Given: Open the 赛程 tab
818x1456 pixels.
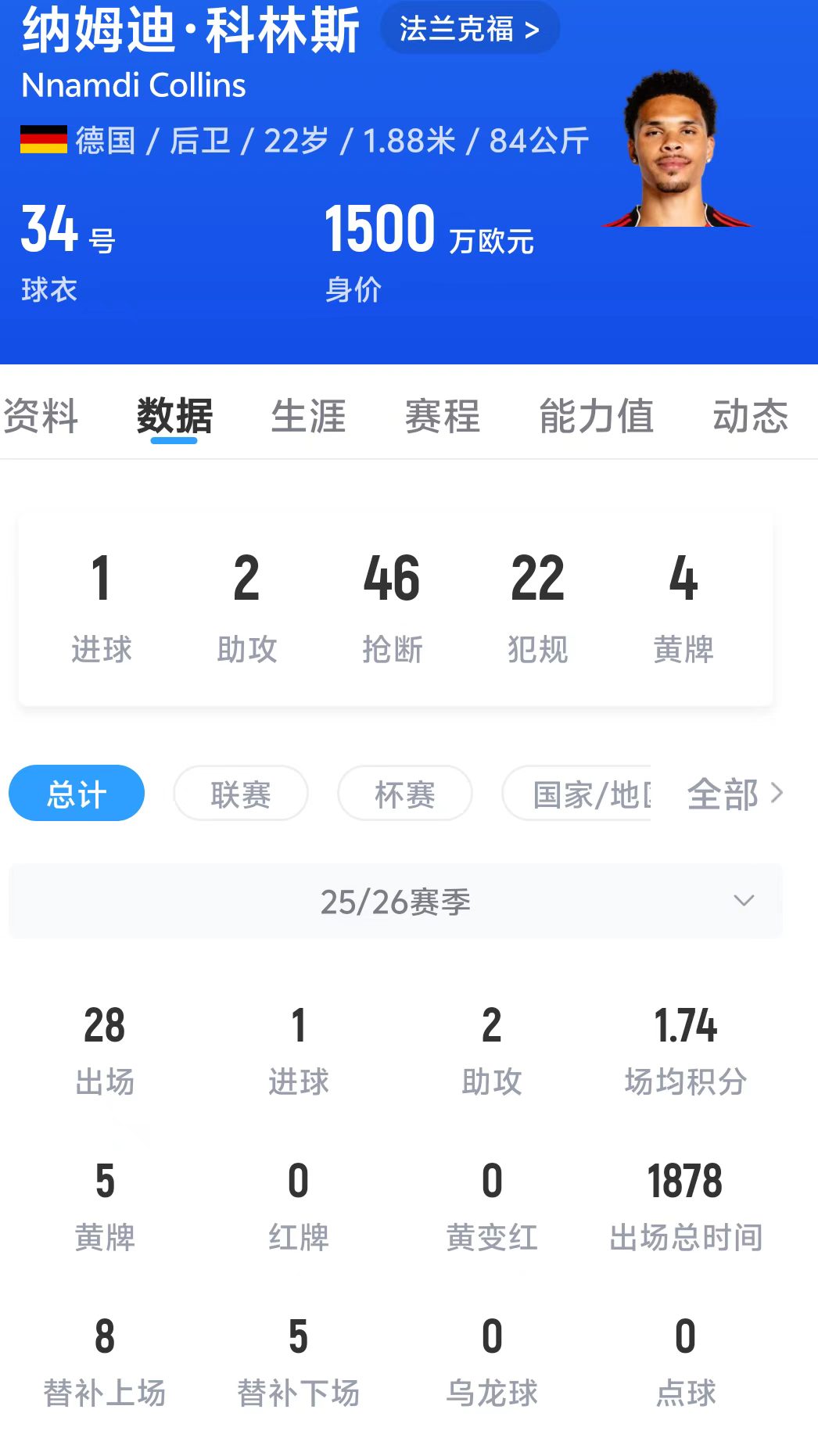Looking at the screenshot, I should tap(442, 415).
